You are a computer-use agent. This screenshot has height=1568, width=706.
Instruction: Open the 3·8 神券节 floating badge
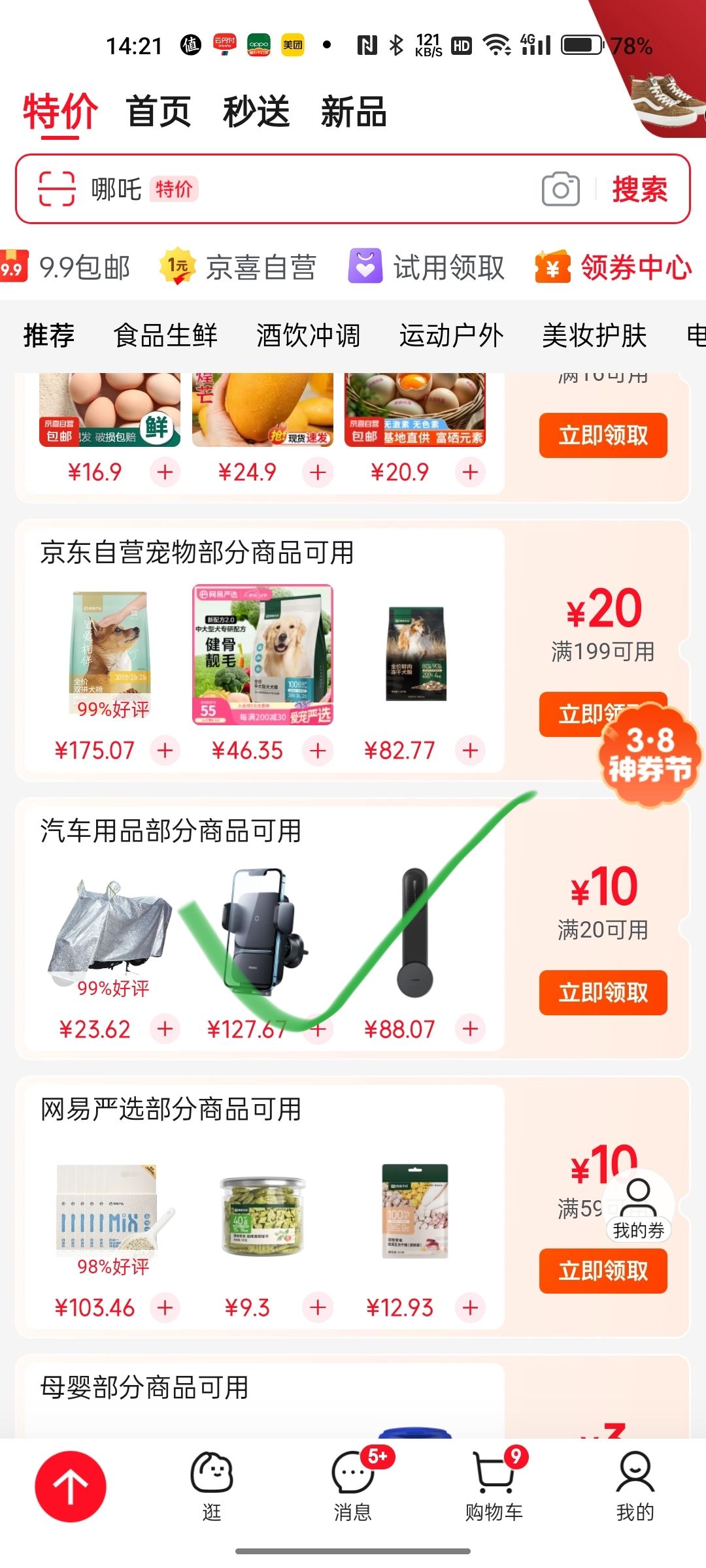(650, 755)
